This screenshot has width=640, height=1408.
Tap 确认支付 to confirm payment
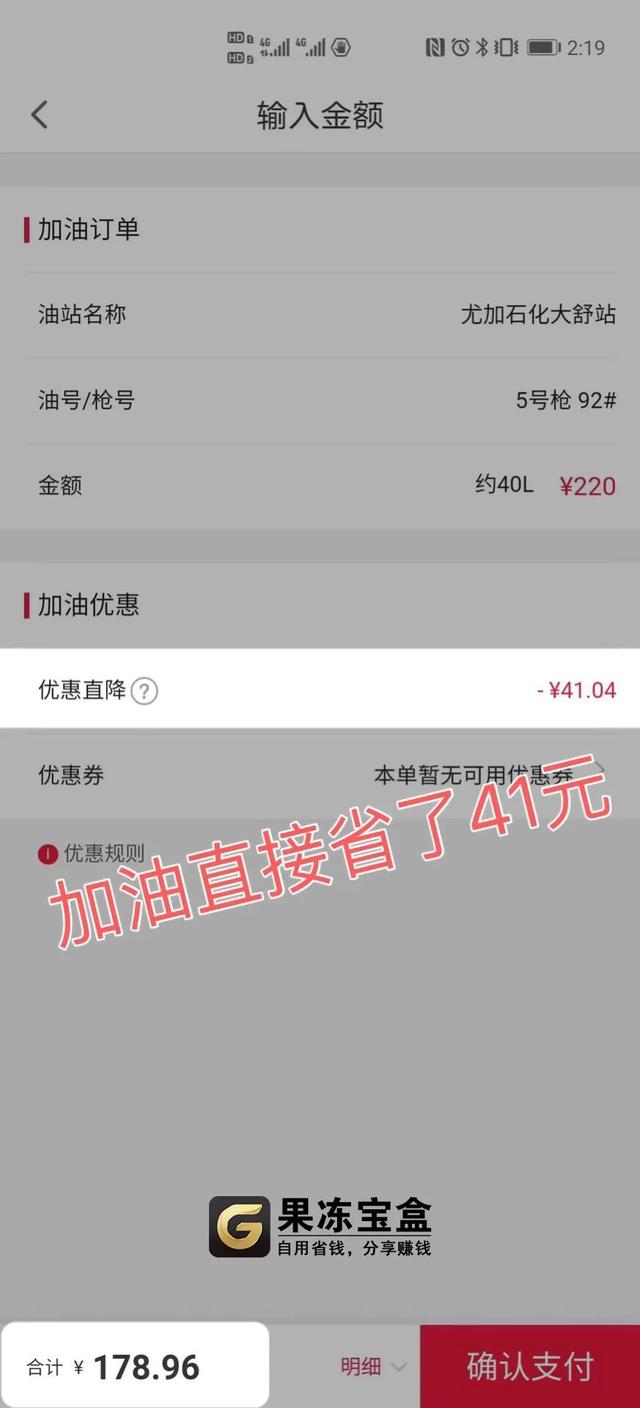click(530, 1366)
